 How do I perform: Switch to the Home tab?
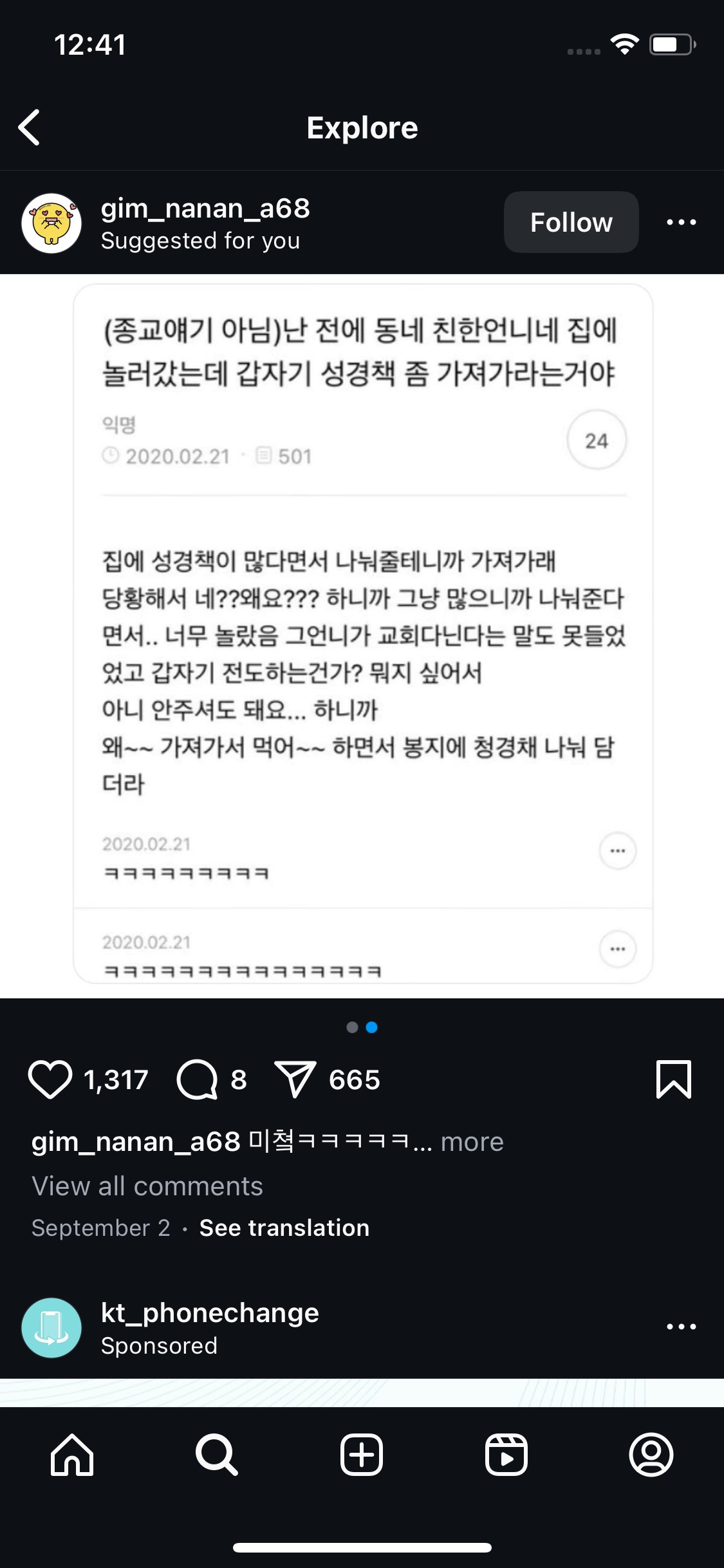[72, 1454]
